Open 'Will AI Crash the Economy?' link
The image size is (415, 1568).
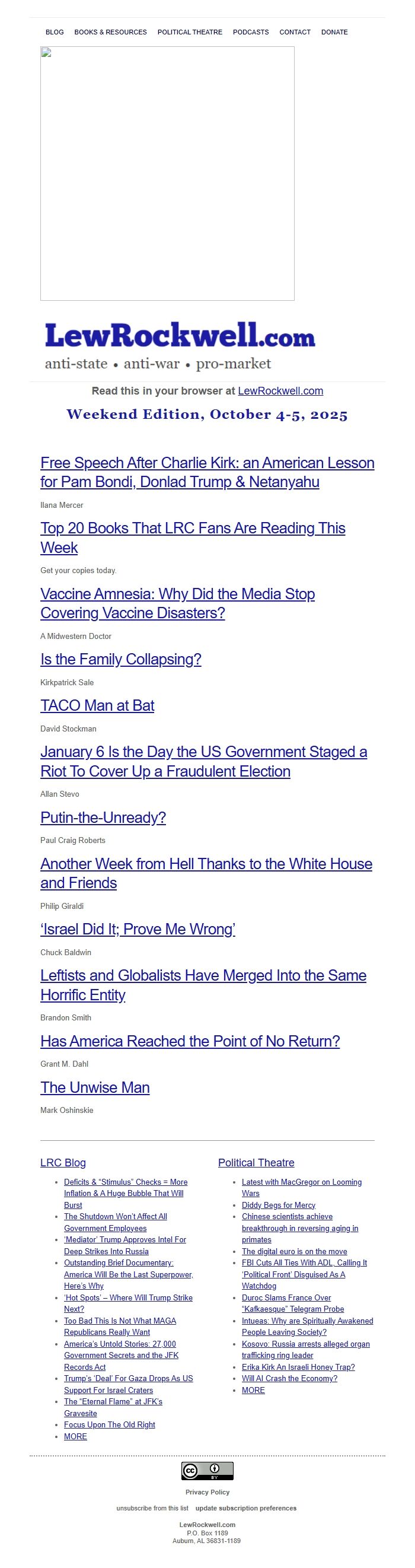coord(289,1379)
